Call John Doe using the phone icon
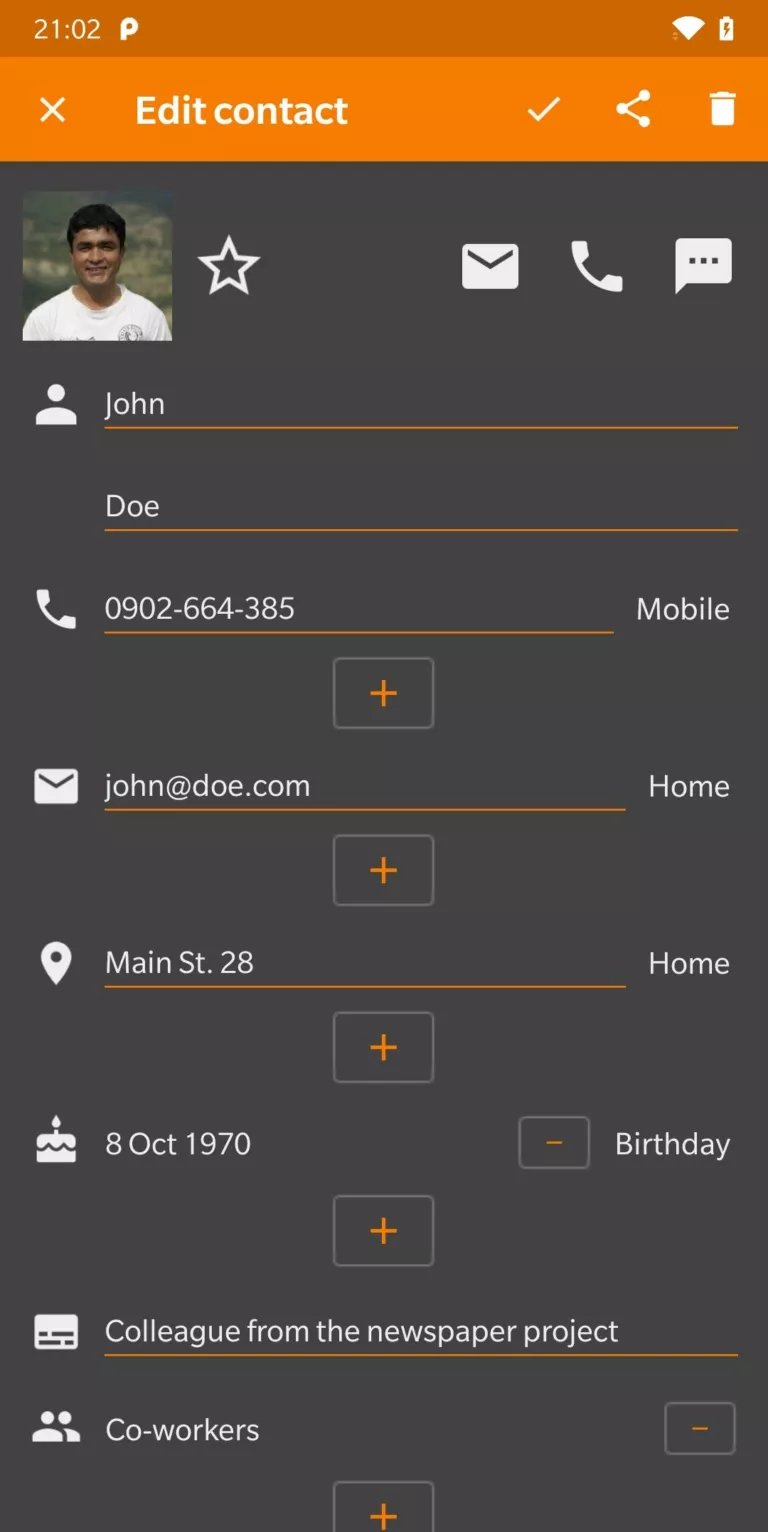This screenshot has width=768, height=1532. click(597, 265)
